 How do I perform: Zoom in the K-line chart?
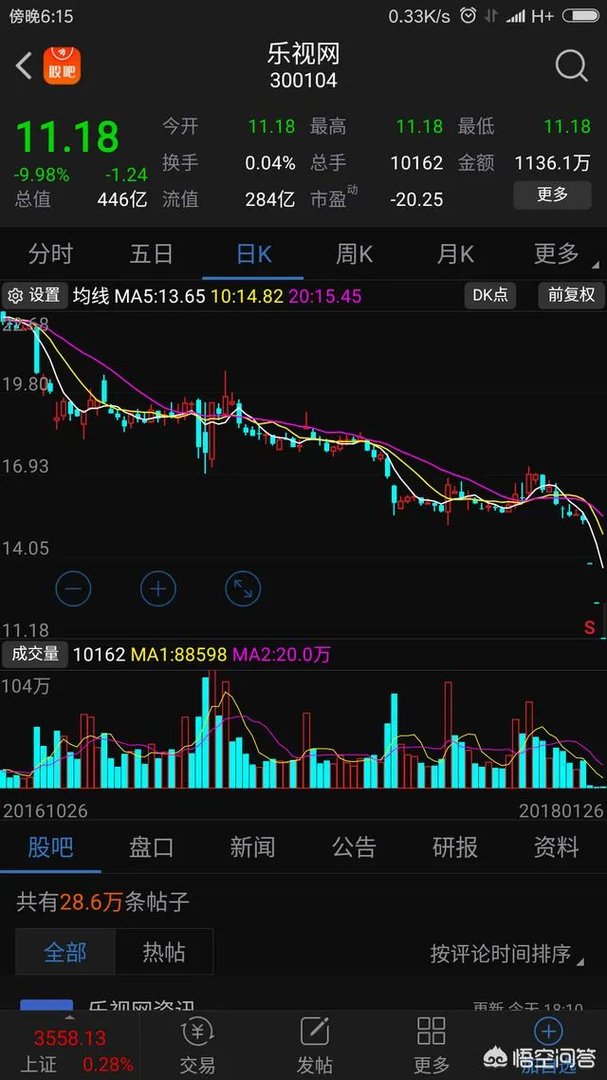157,589
